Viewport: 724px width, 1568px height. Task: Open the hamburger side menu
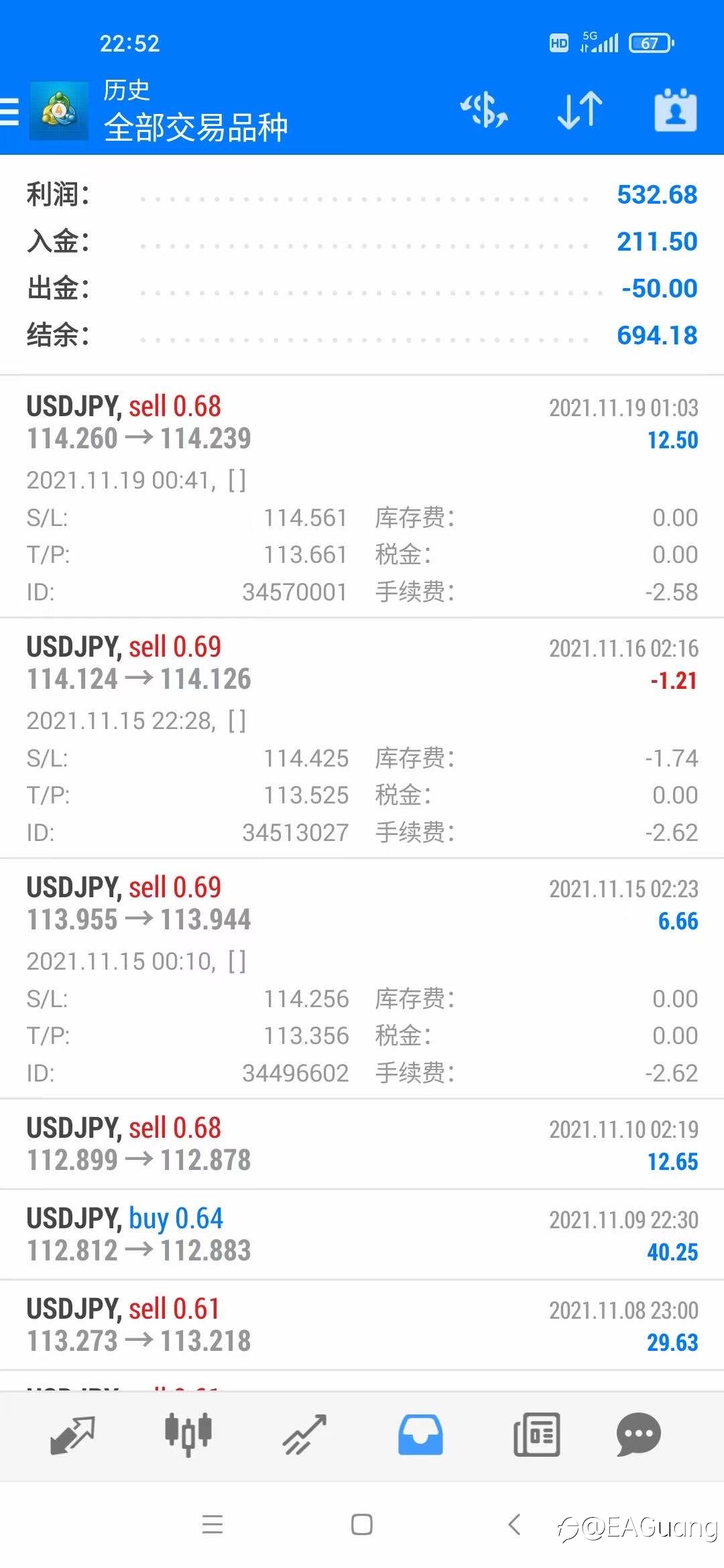pos(9,111)
